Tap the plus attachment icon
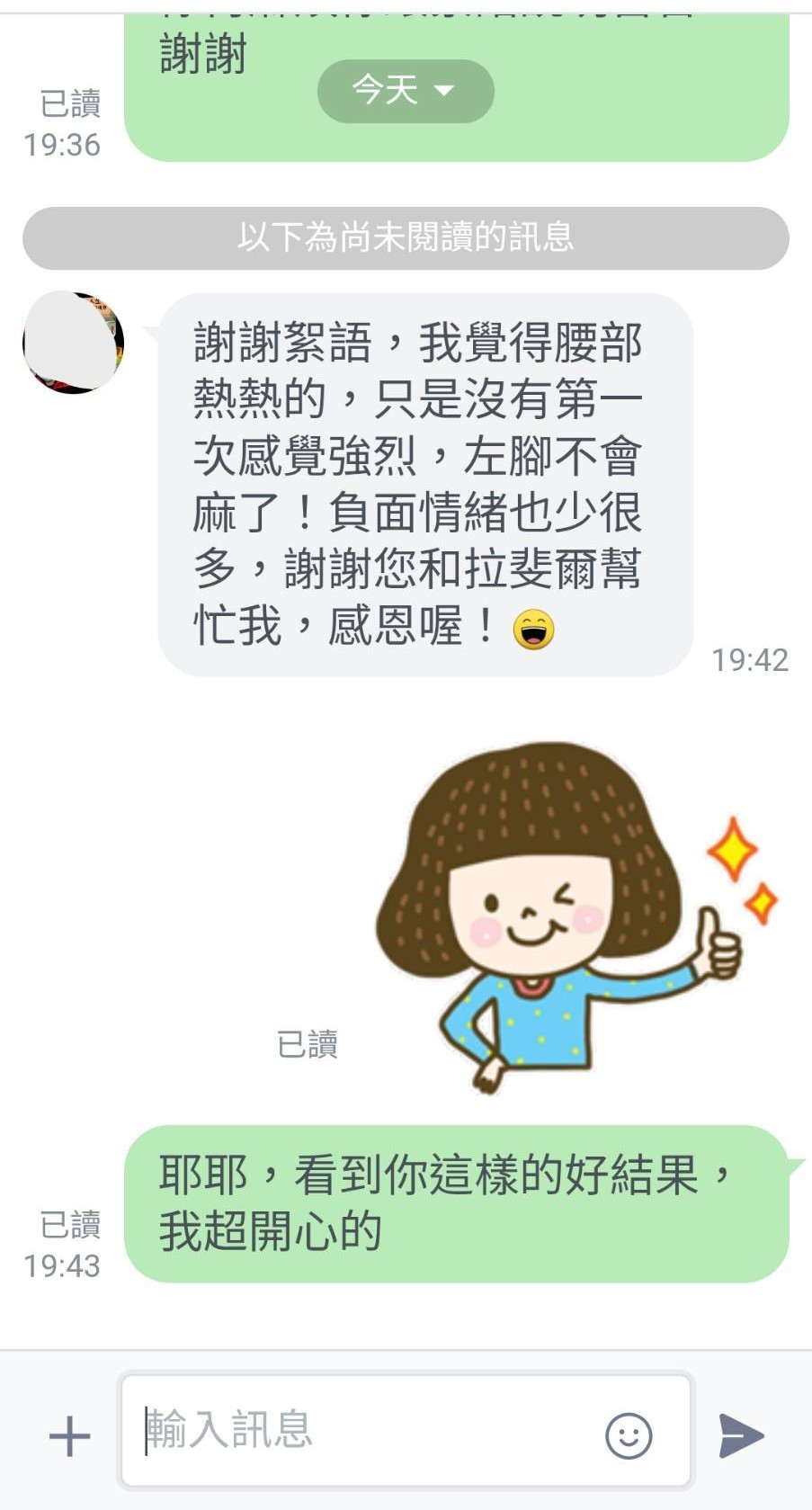 tap(69, 1434)
